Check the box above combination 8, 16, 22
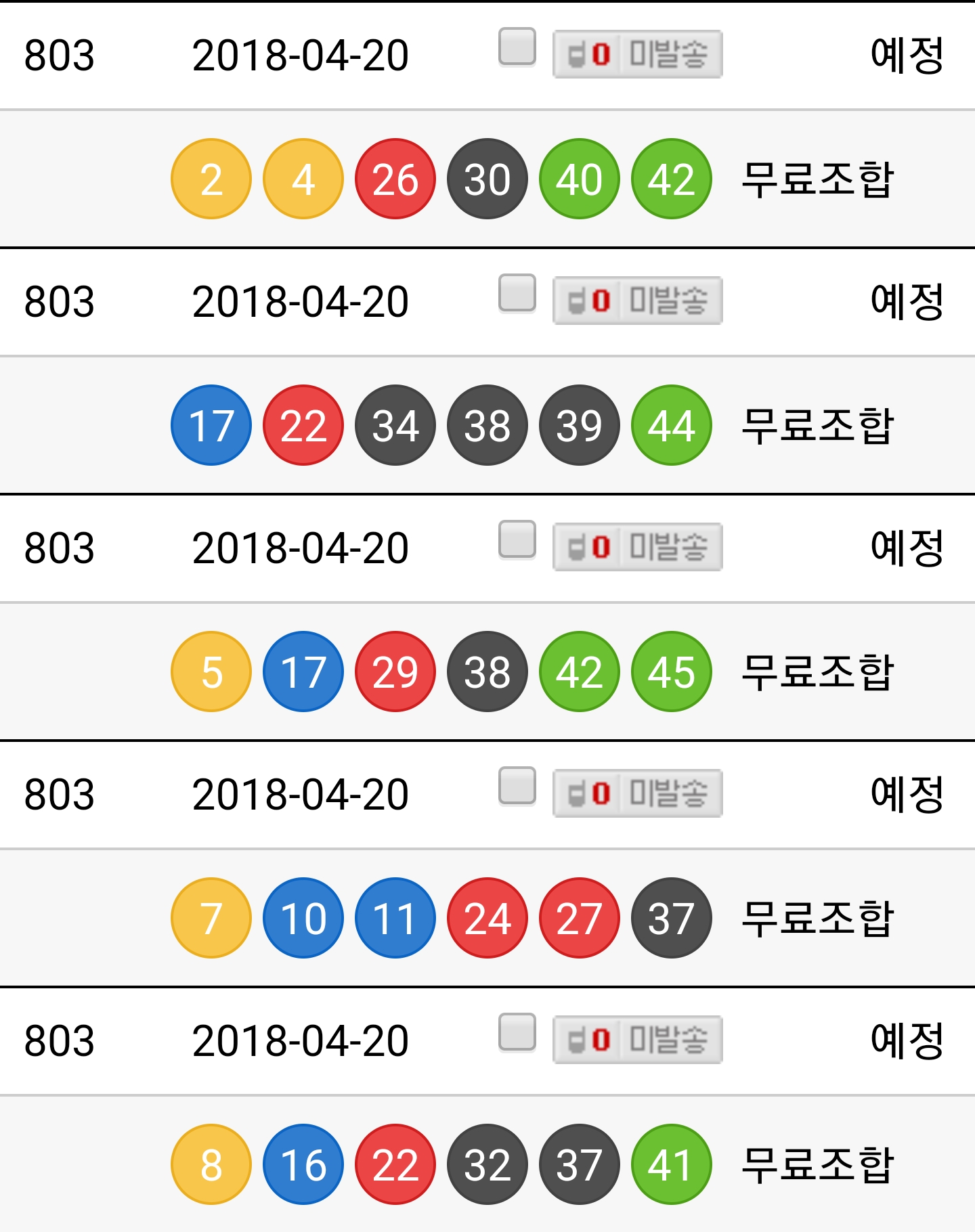The image size is (975, 1232). click(x=517, y=1033)
